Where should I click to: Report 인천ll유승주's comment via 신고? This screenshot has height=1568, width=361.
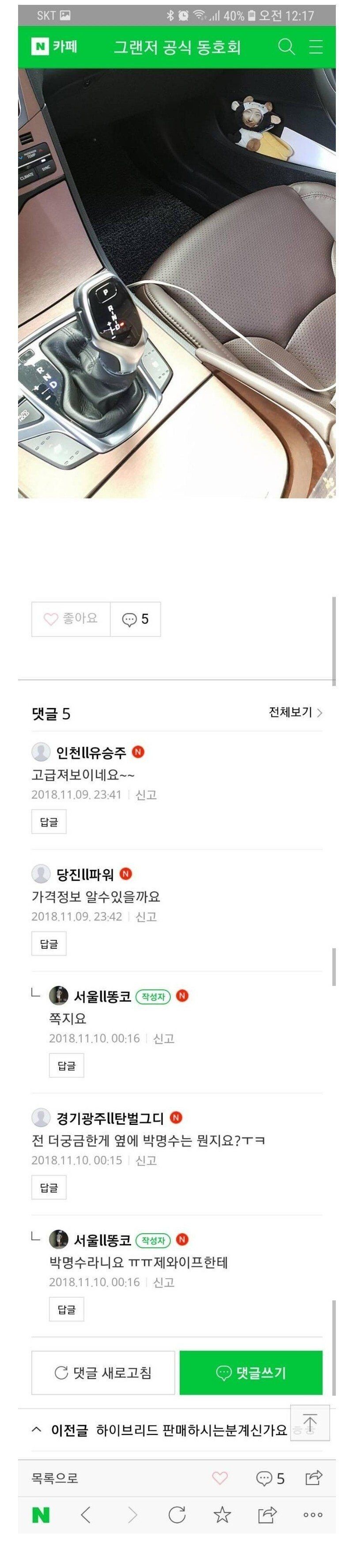tap(146, 794)
